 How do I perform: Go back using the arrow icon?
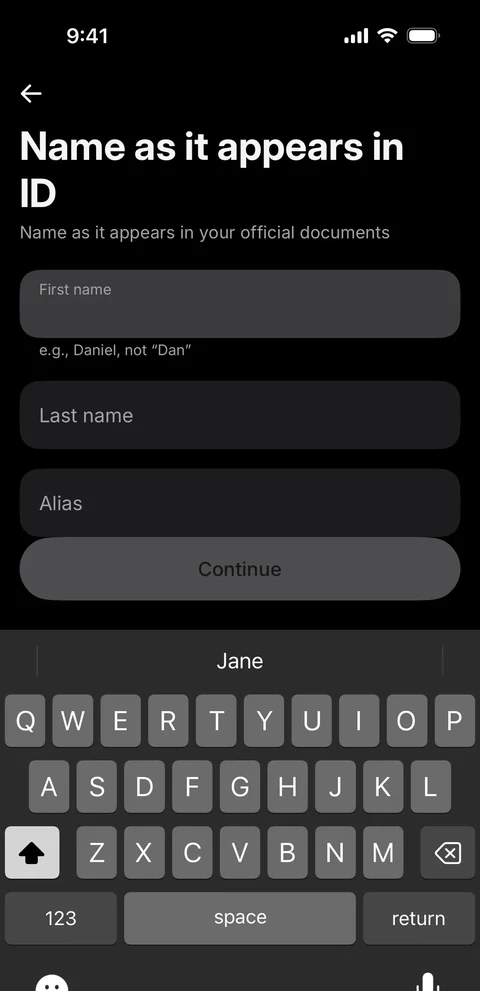[x=31, y=94]
